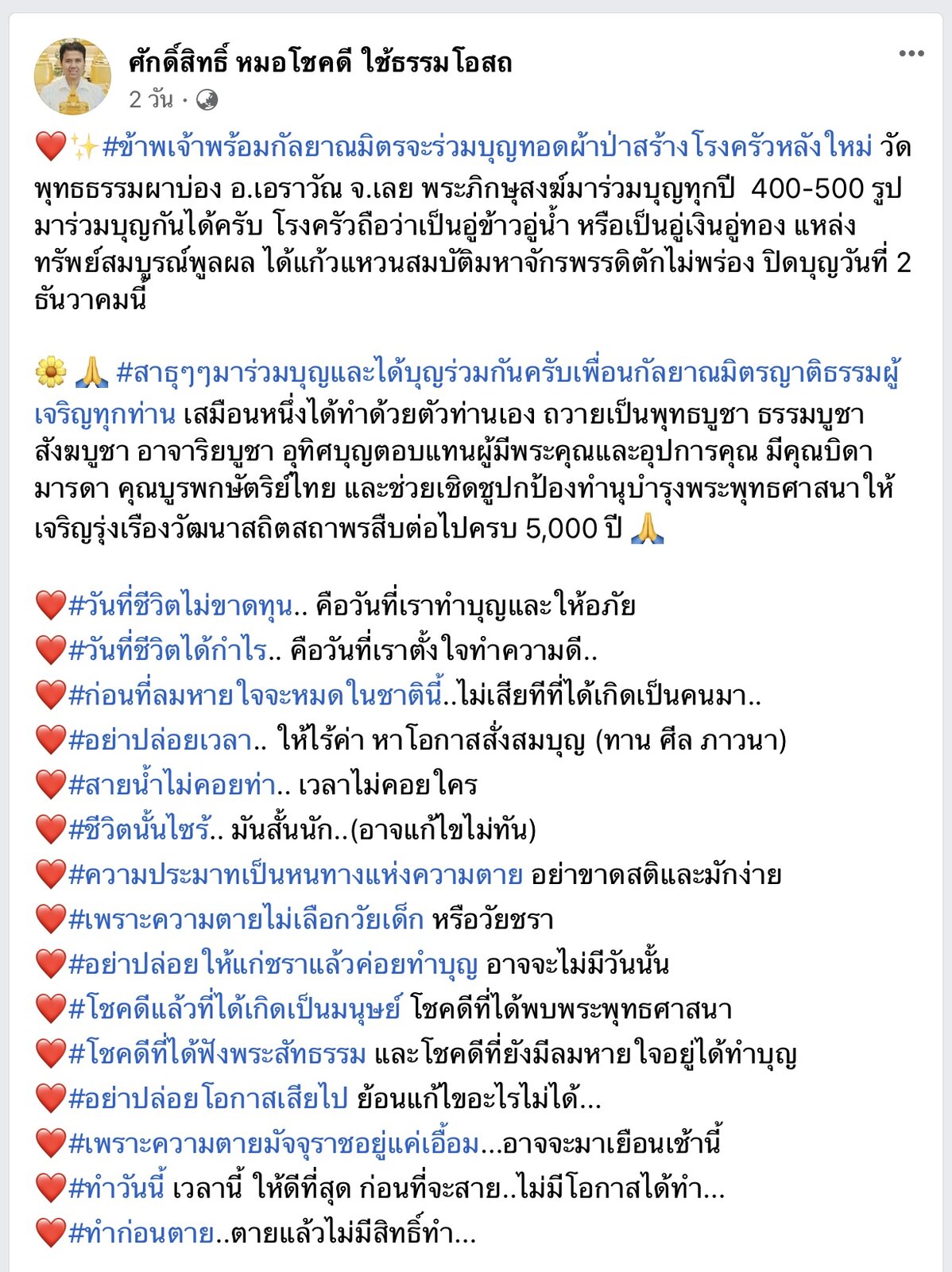Open hashtag #ก่อนที่ลมหายใจจะหมดในชาตินี้

click(256, 696)
